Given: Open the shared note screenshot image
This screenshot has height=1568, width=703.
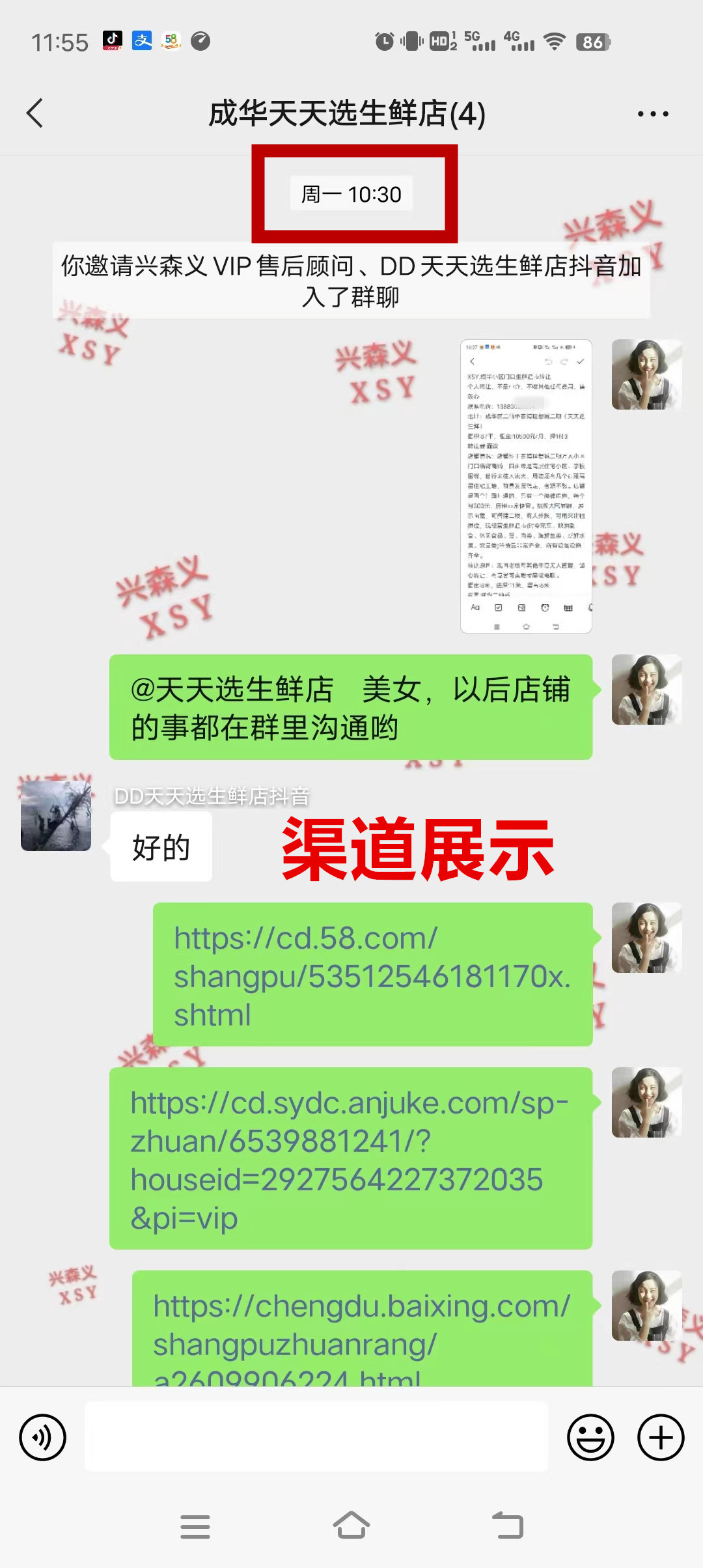Looking at the screenshot, I should pos(526,486).
